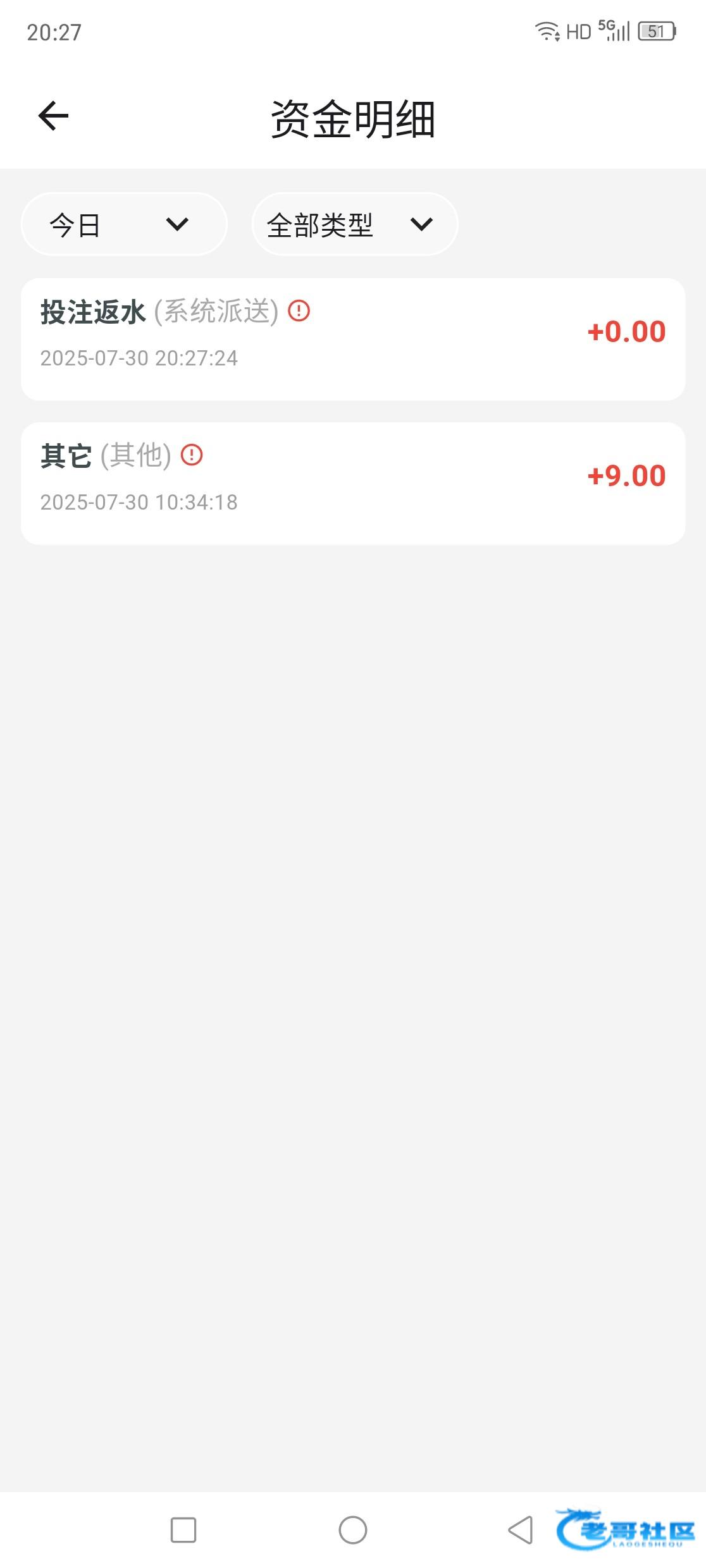Tap the info icon next to 其它 (其他)
The width and height of the screenshot is (706, 1568).
pyautogui.click(x=192, y=455)
